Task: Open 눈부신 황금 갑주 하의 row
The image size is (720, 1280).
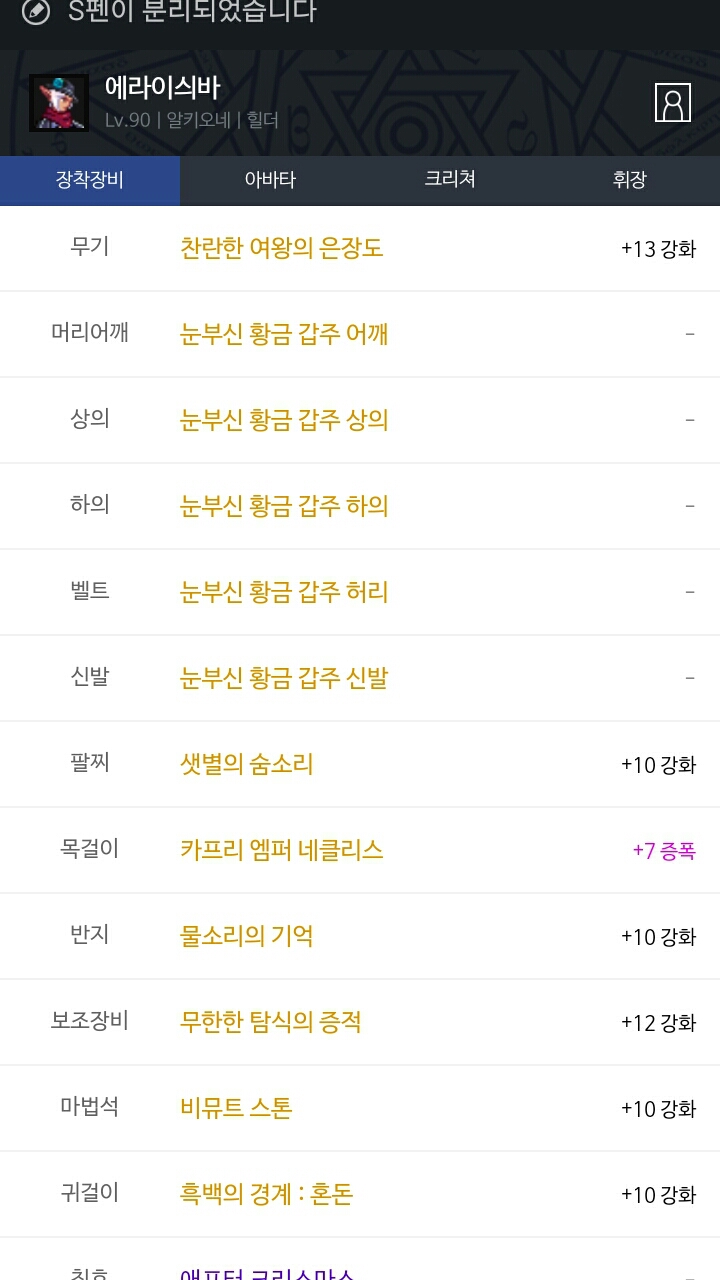Action: click(360, 506)
